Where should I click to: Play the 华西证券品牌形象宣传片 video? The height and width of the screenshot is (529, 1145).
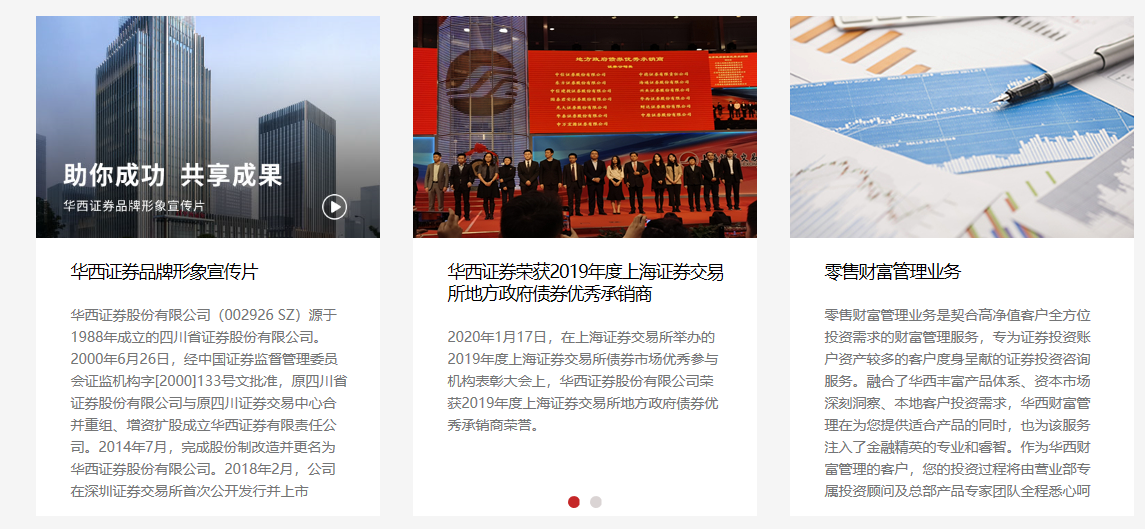334,207
